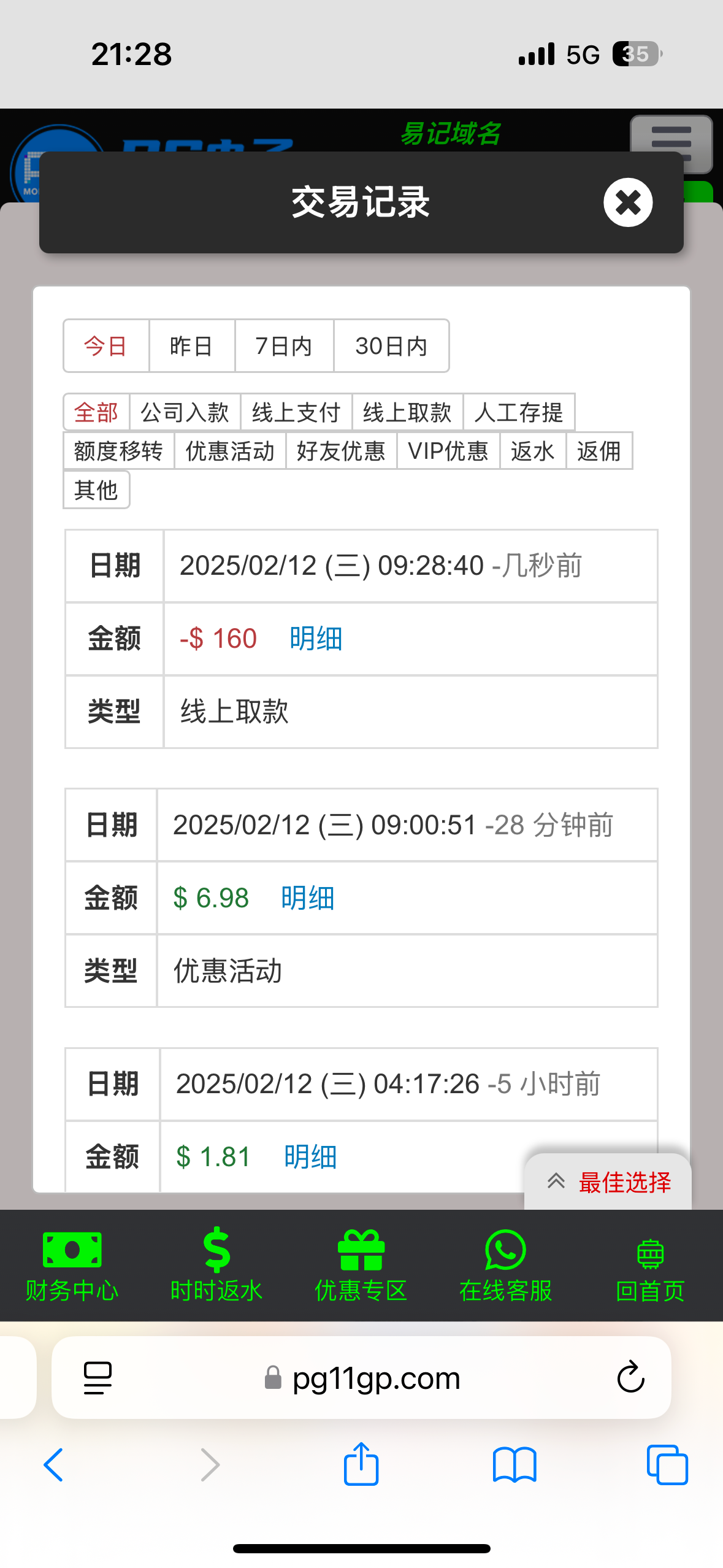Viewport: 723px width, 1568px height.
Task: Contact 在线客服 support
Action: [x=506, y=1266]
